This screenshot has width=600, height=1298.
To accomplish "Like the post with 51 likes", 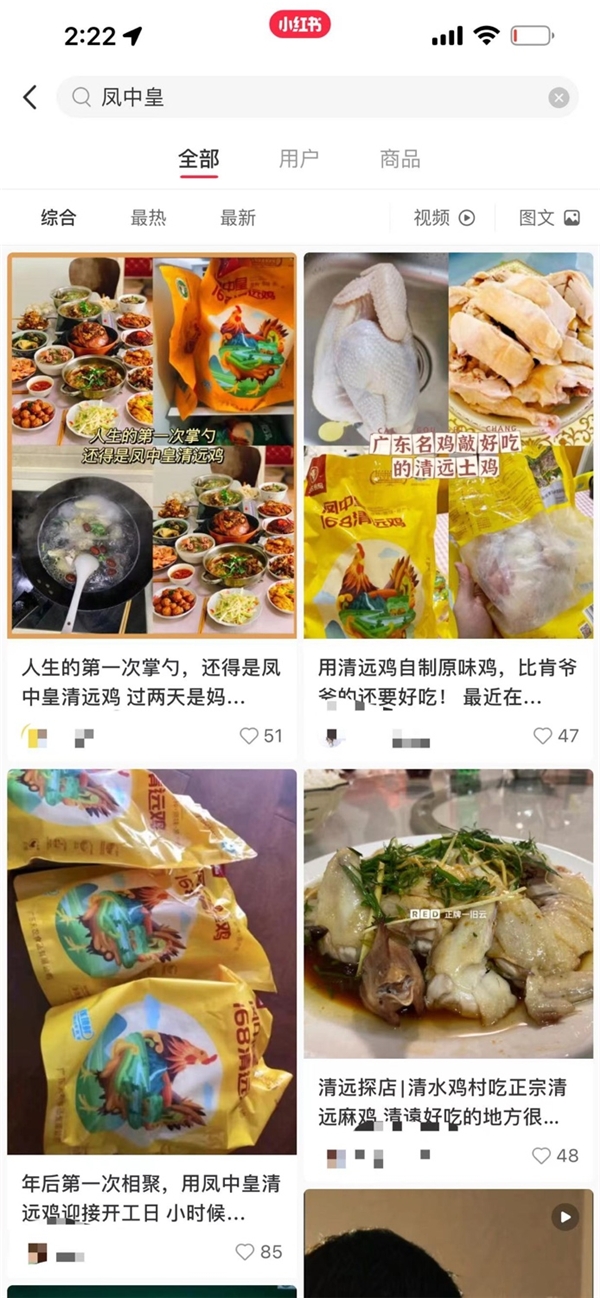I will [x=249, y=736].
